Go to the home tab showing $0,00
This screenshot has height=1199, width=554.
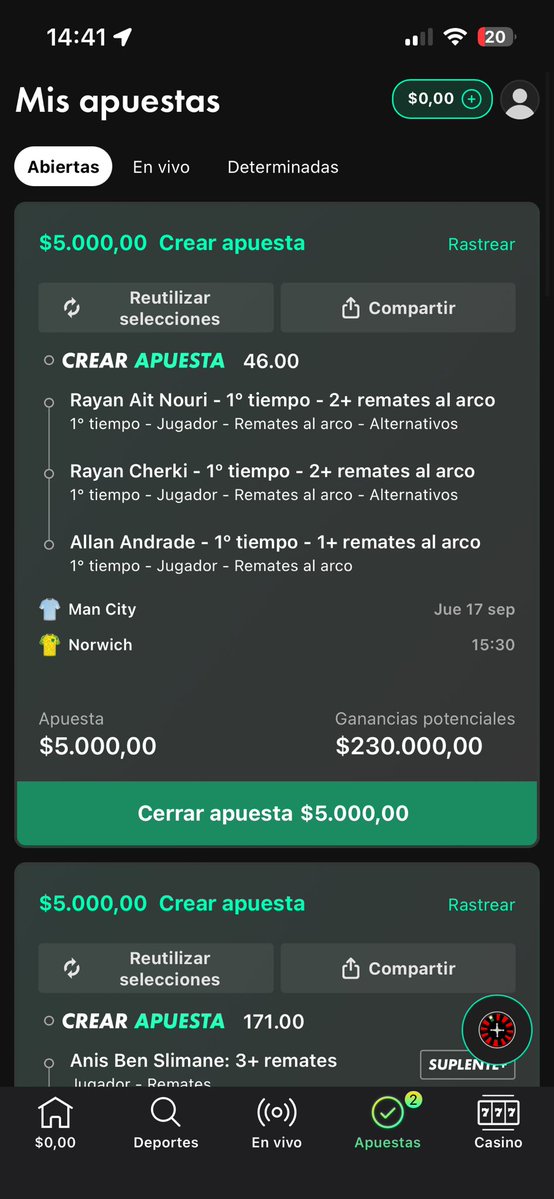pos(56,1123)
